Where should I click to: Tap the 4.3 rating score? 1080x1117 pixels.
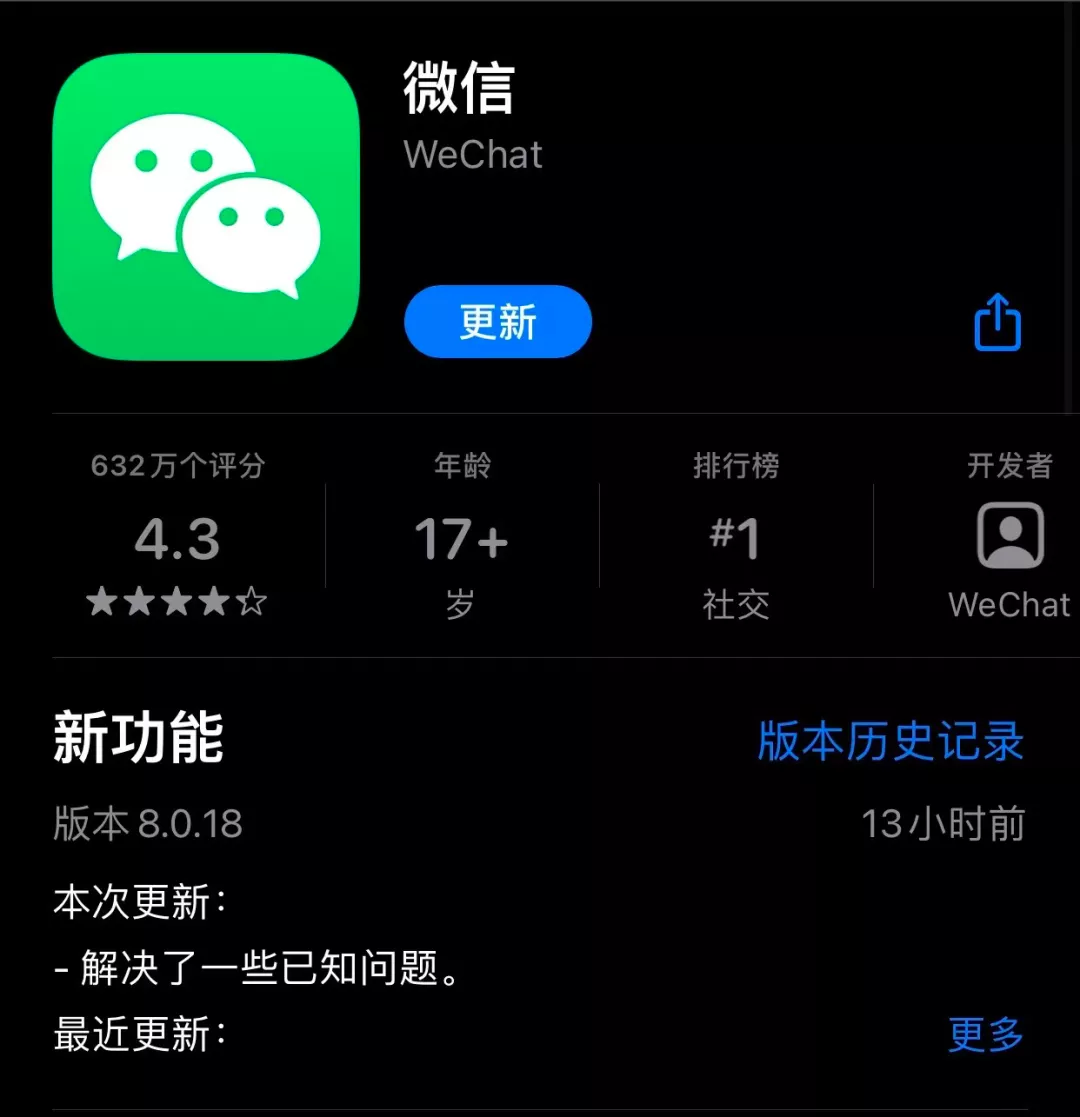(x=176, y=537)
